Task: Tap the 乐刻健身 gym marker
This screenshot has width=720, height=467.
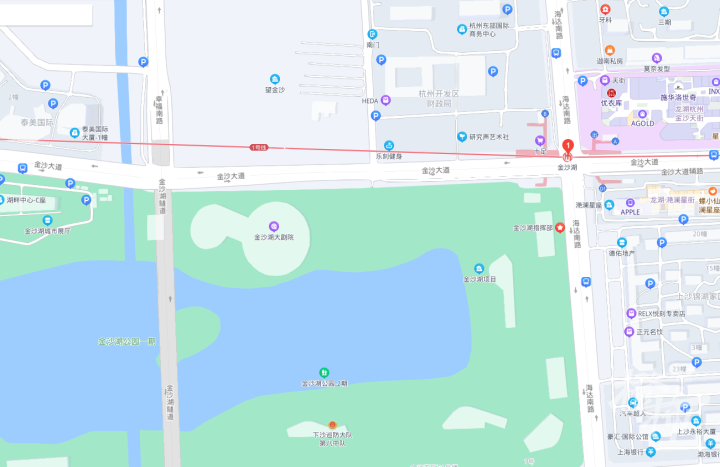Action: tap(389, 145)
